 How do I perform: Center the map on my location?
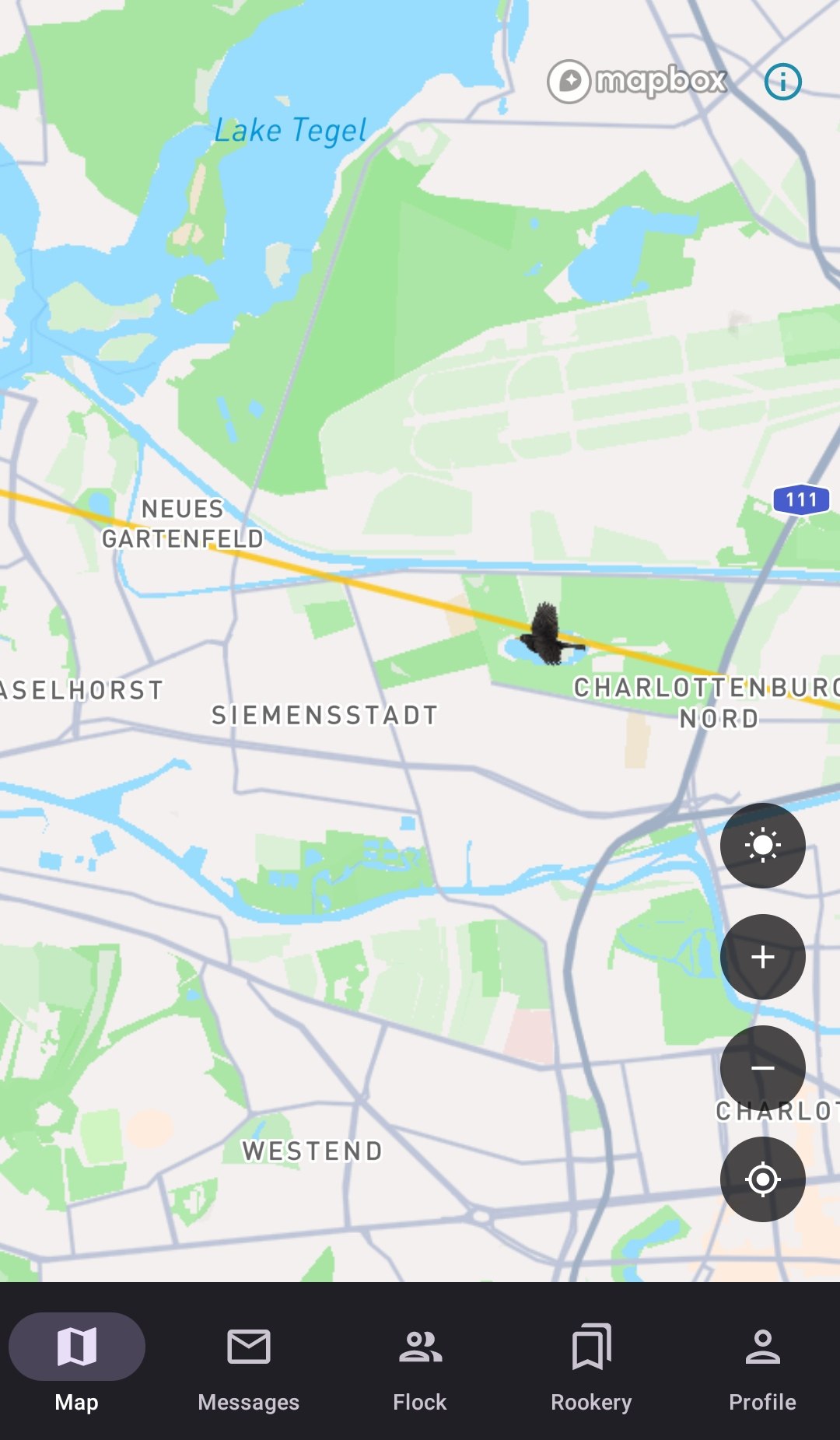[763, 1179]
